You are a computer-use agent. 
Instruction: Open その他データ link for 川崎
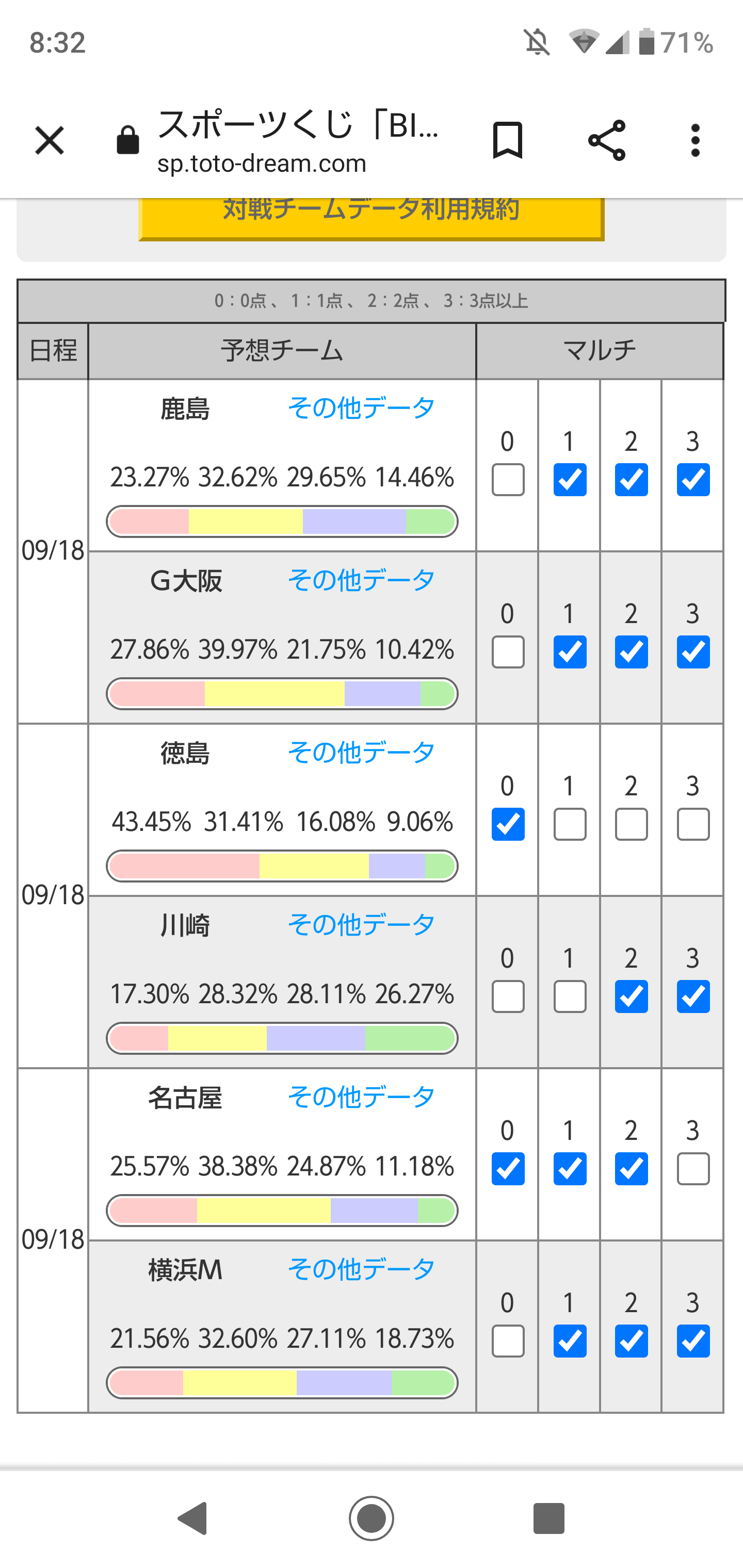pyautogui.click(x=361, y=925)
